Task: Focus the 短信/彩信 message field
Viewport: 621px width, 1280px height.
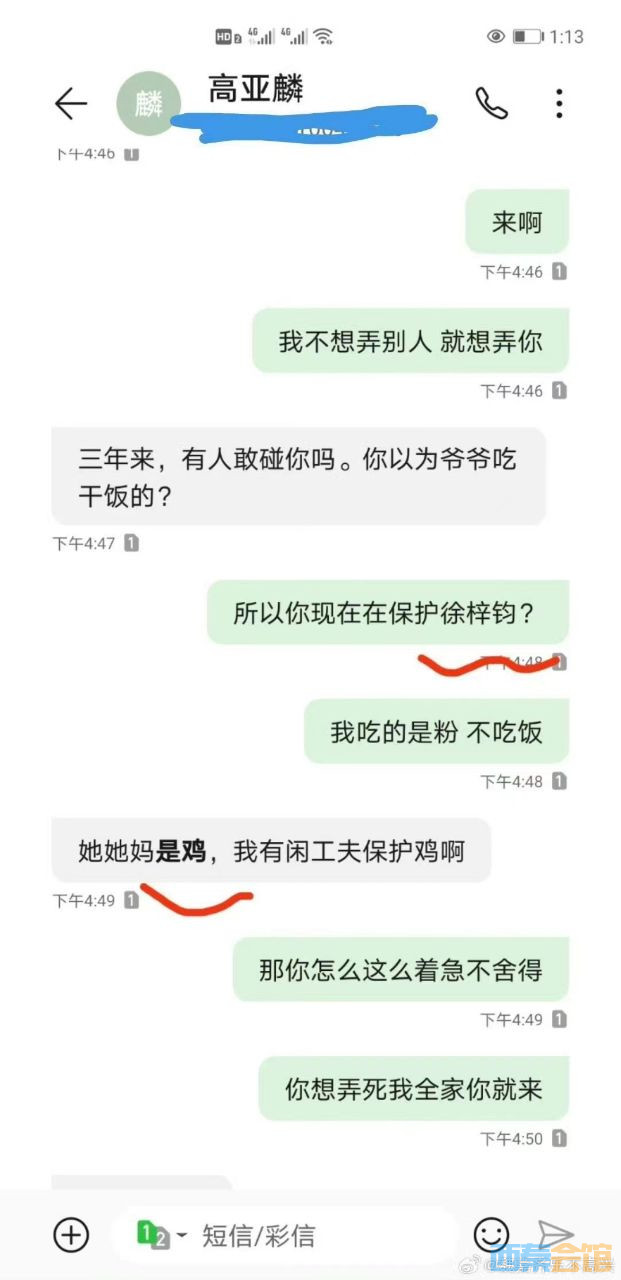Action: 300,1235
